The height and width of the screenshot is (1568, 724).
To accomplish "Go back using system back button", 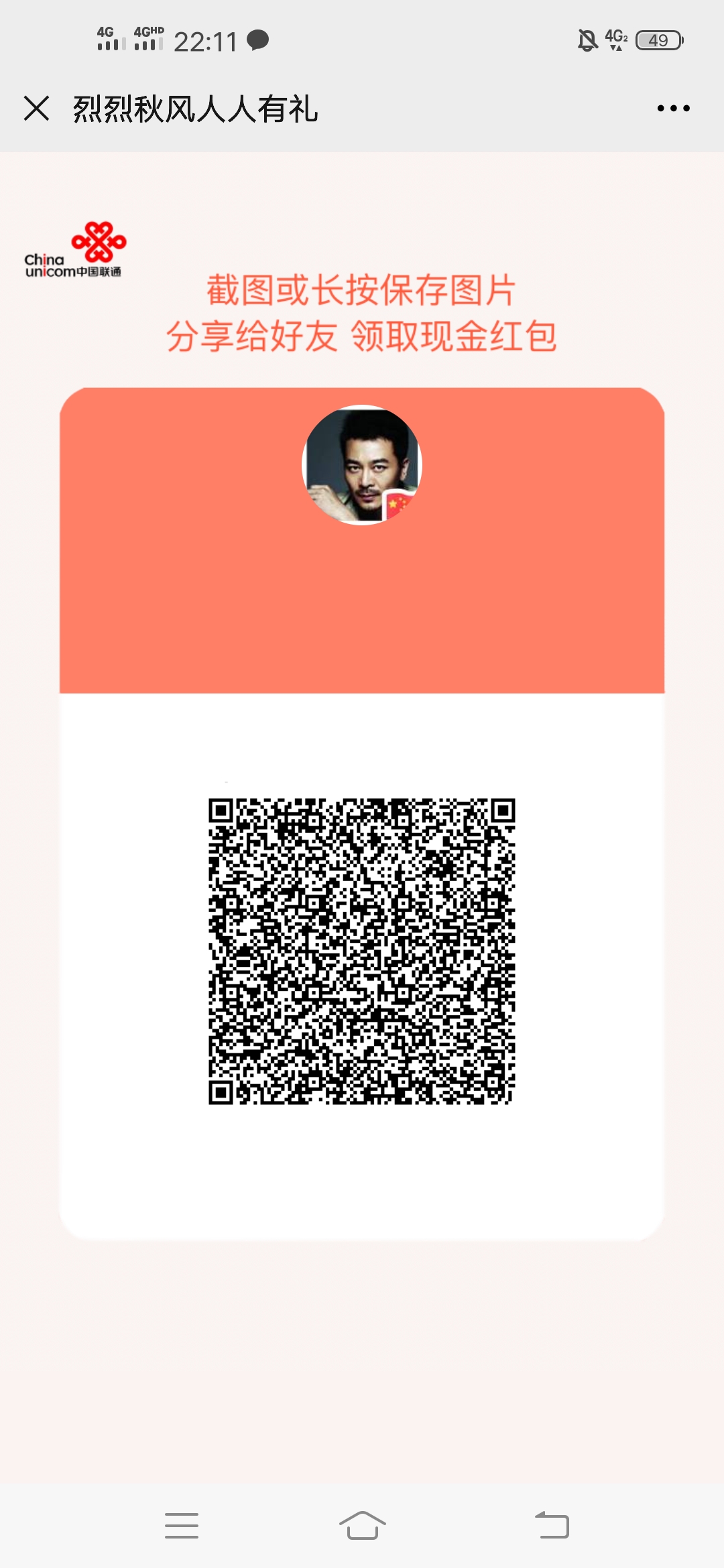I will point(552,1526).
